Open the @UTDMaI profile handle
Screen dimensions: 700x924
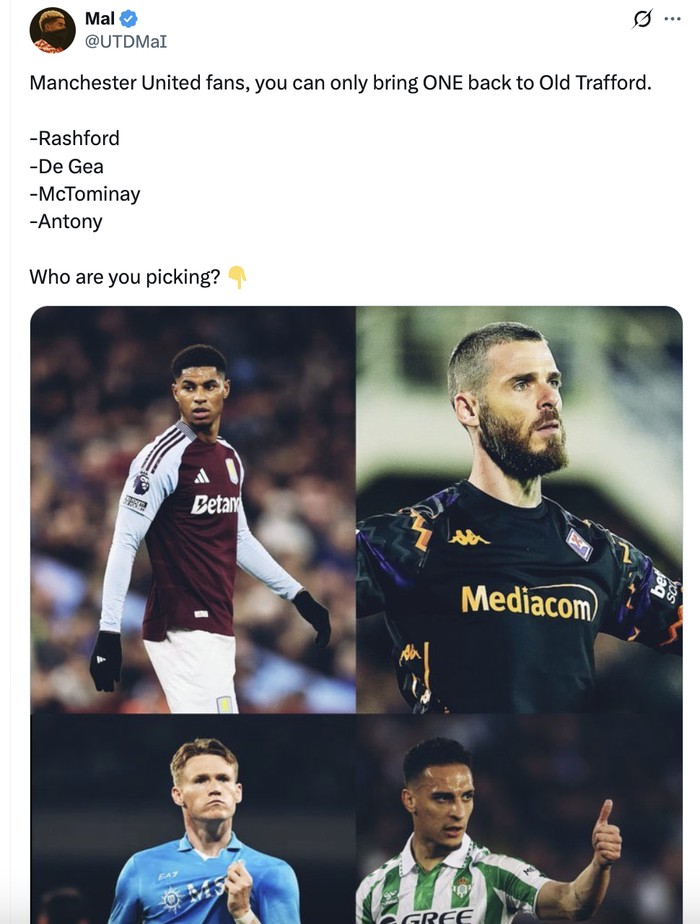pyautogui.click(x=126, y=41)
